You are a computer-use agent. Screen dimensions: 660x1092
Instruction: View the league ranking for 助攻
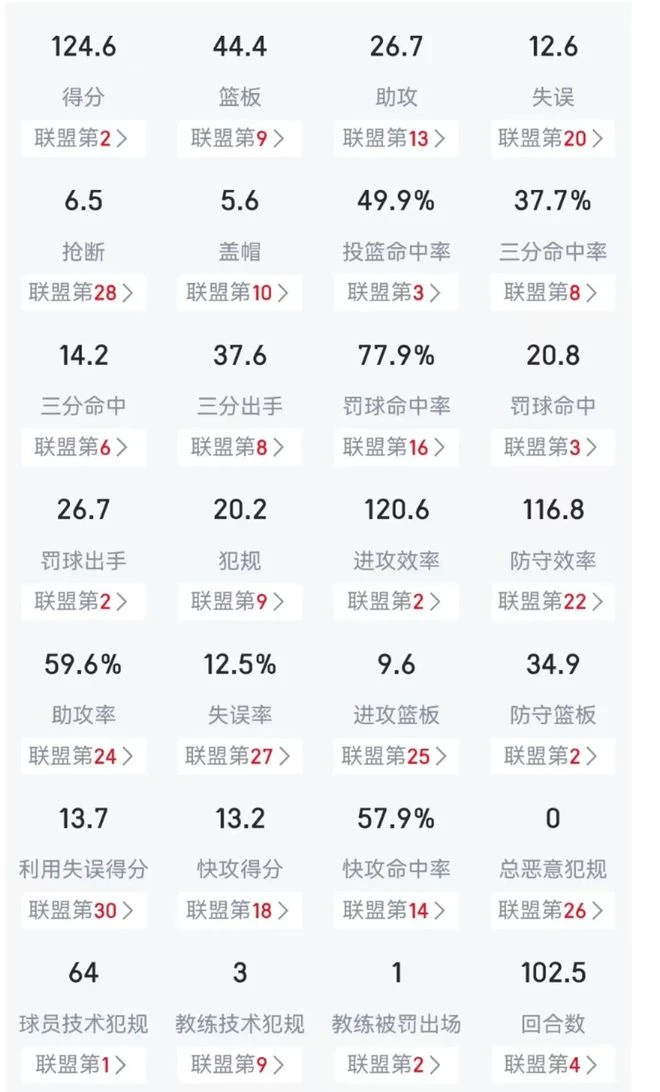pos(396,139)
